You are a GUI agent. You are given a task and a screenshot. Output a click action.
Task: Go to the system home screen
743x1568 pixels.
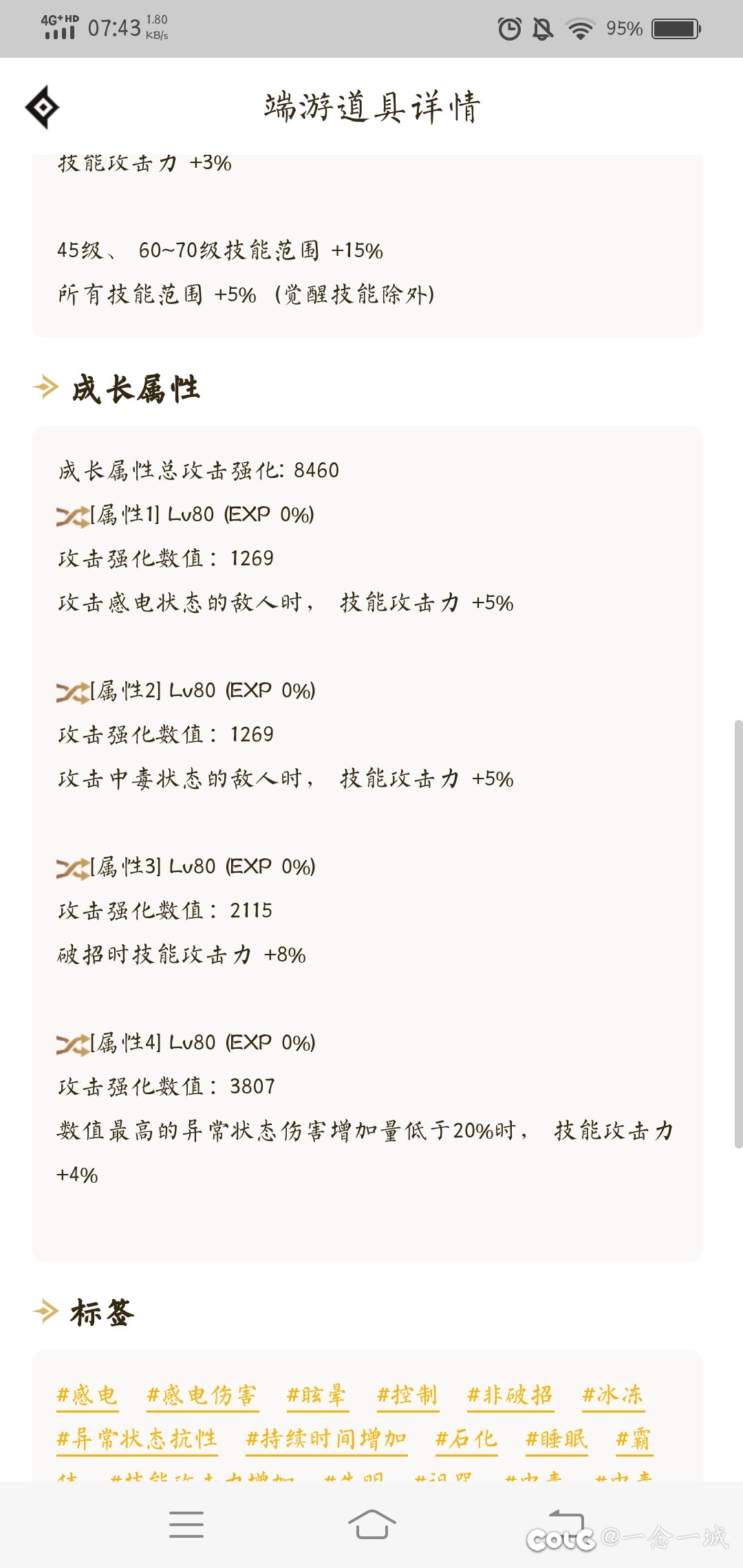371,1525
